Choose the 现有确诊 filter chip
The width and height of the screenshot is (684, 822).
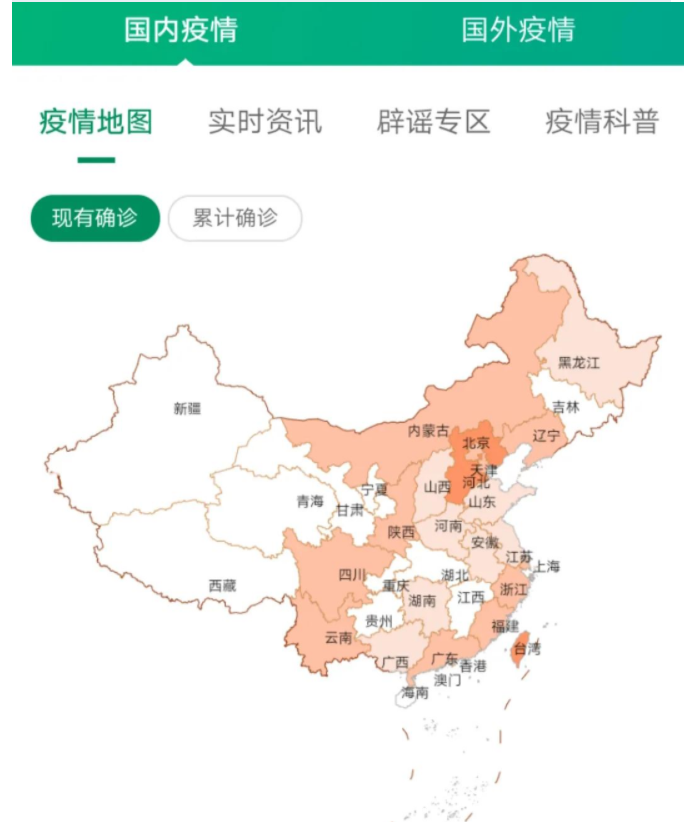[95, 218]
